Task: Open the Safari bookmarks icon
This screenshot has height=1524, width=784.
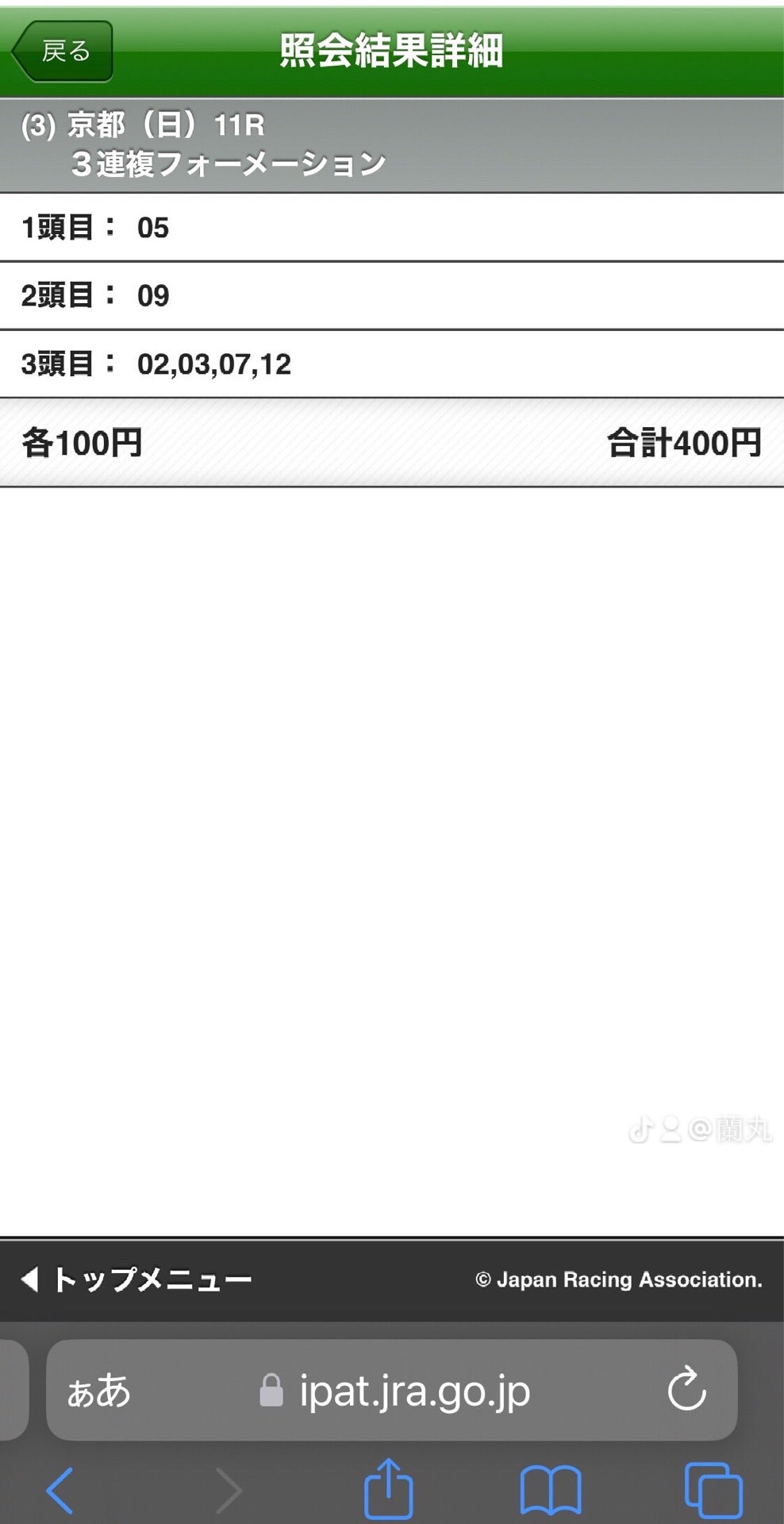Action: [548, 1484]
